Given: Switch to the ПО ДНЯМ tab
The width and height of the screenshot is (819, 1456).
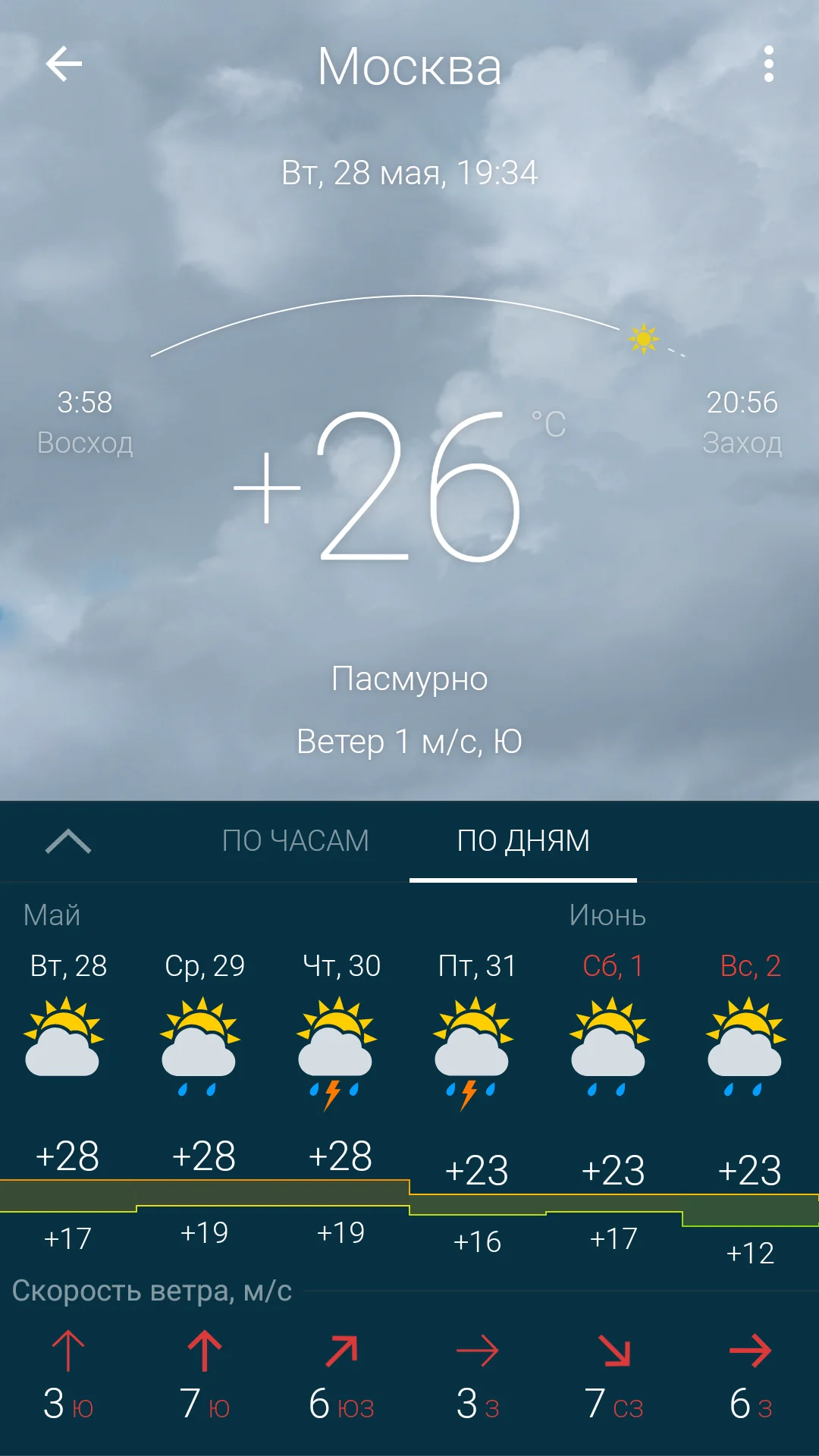Looking at the screenshot, I should [x=525, y=840].
